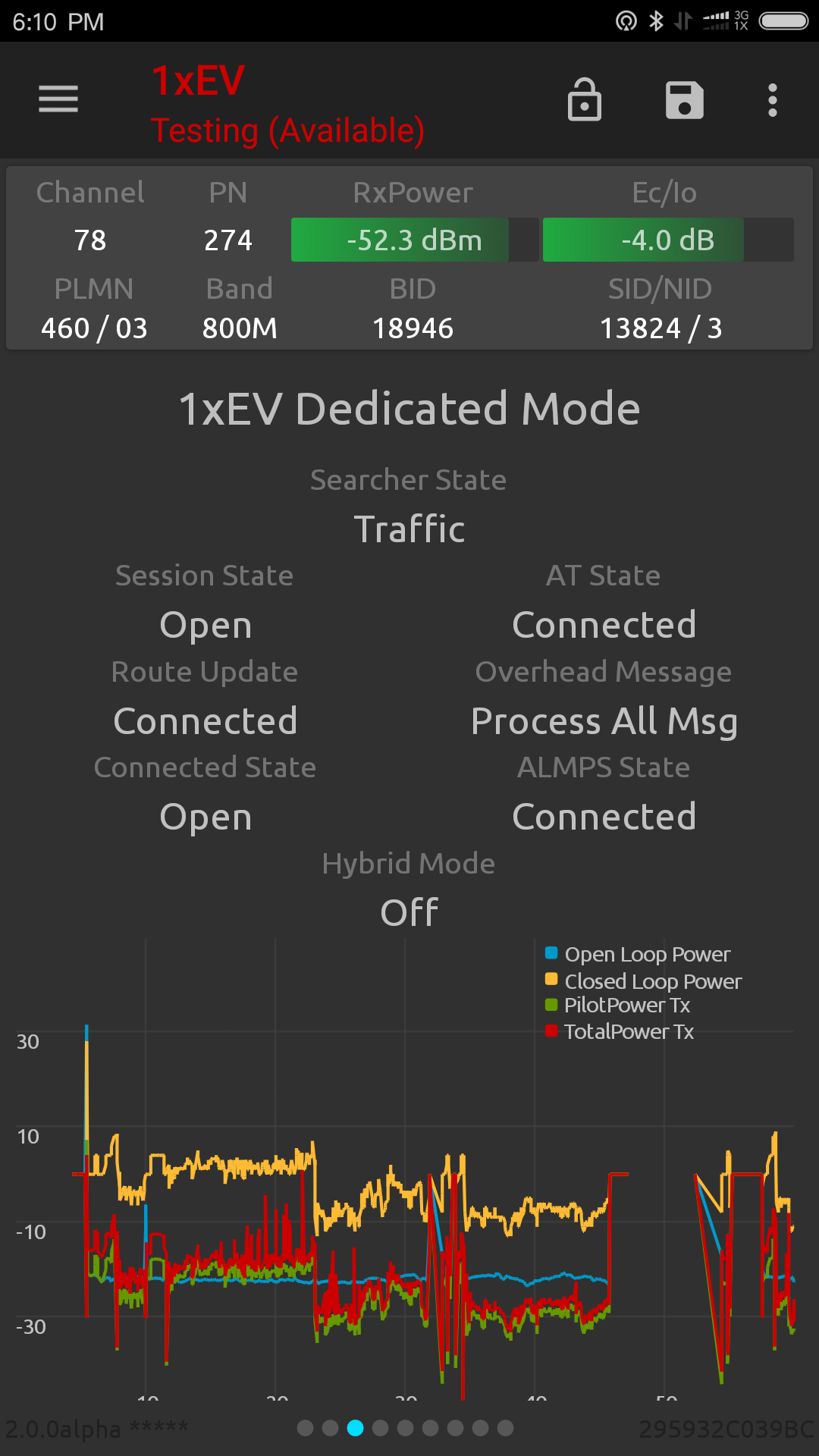Viewport: 819px width, 1456px height.
Task: Save the log with the floppy disk icon
Action: coord(685,100)
